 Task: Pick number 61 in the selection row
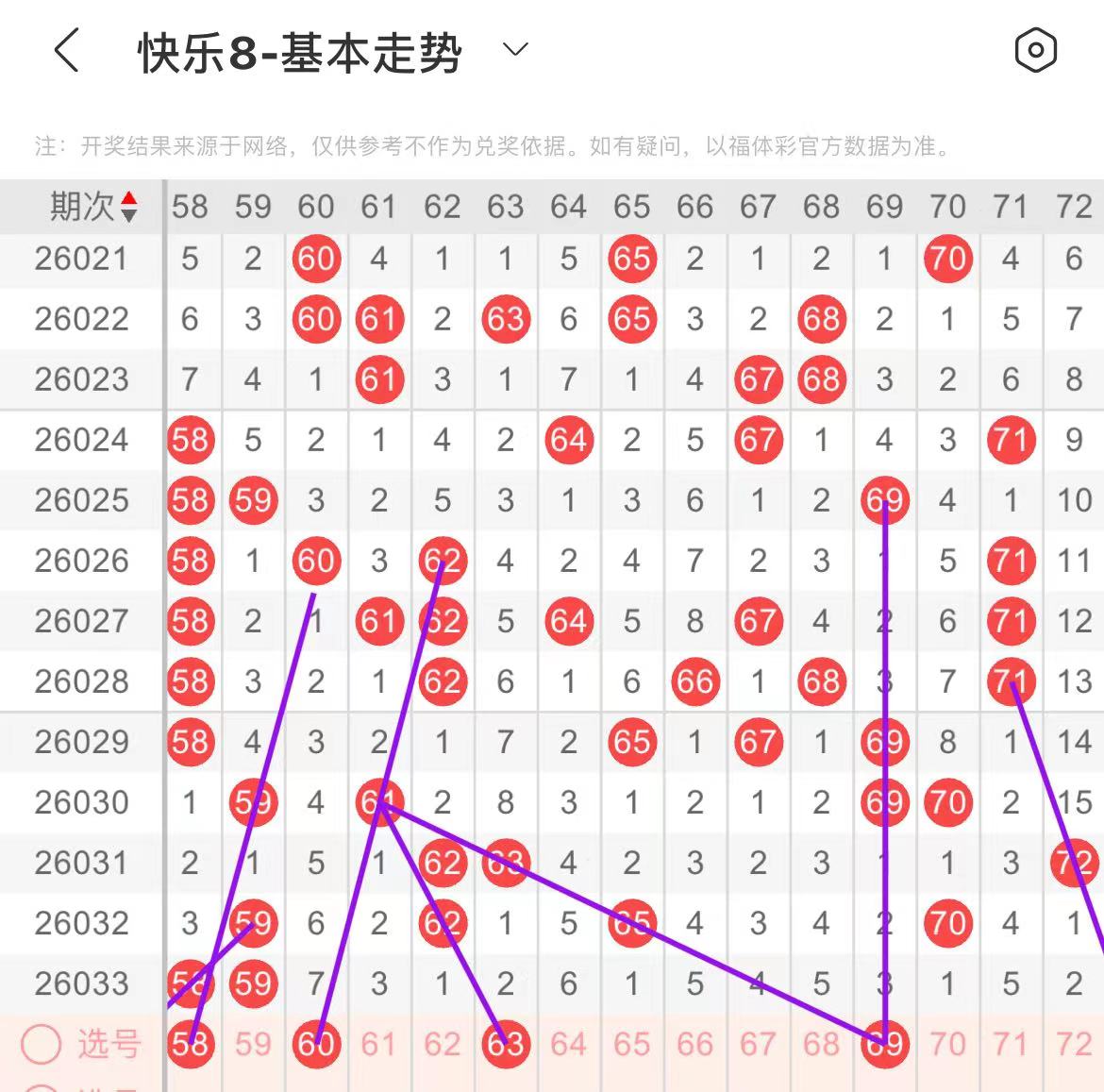point(378,1044)
